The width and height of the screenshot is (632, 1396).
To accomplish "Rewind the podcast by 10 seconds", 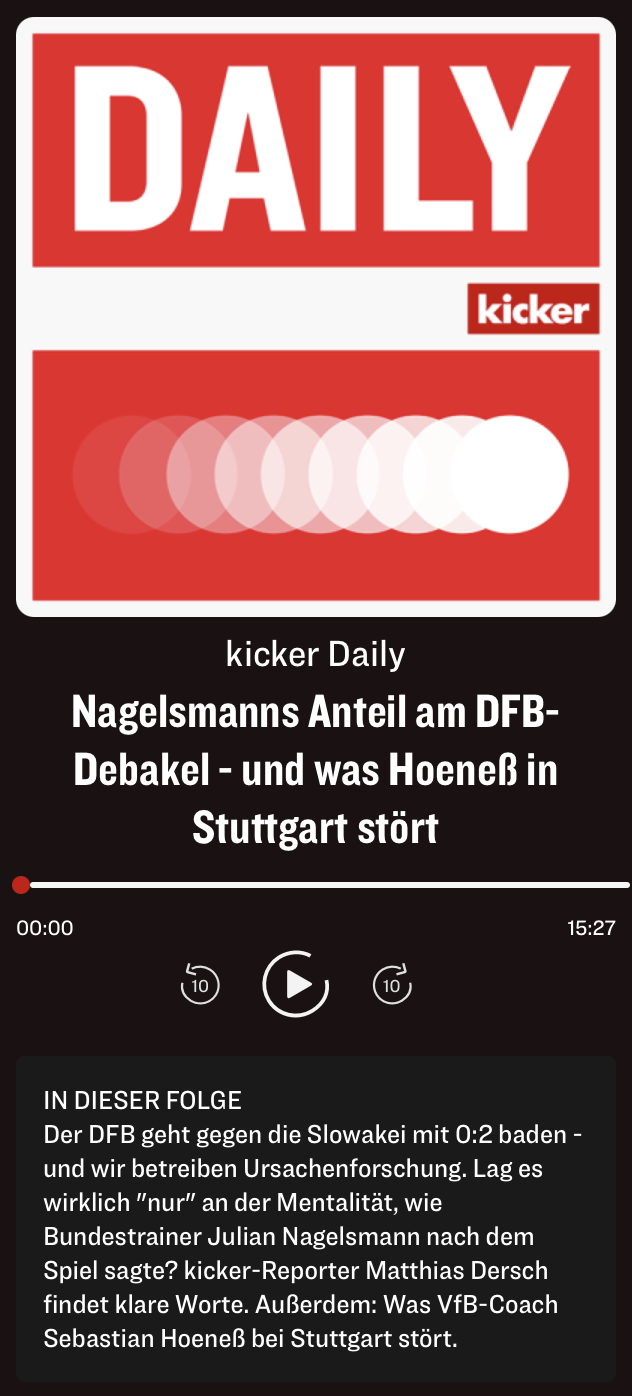I will (x=200, y=985).
